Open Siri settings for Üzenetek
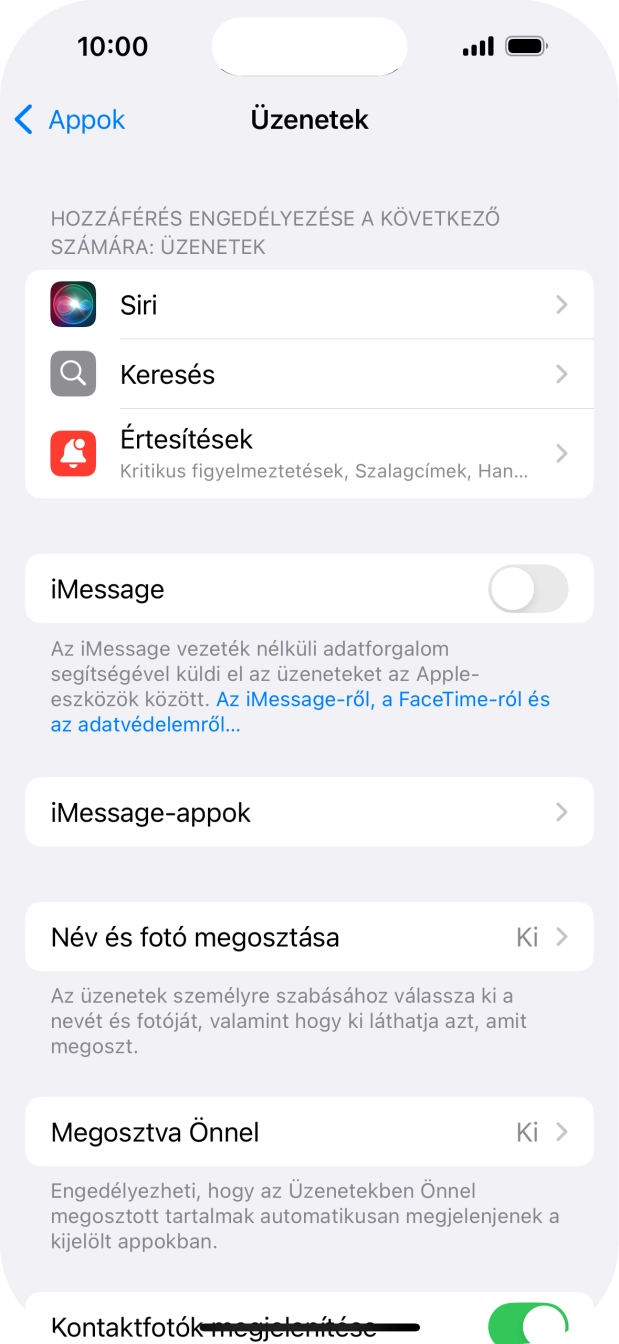 309,305
